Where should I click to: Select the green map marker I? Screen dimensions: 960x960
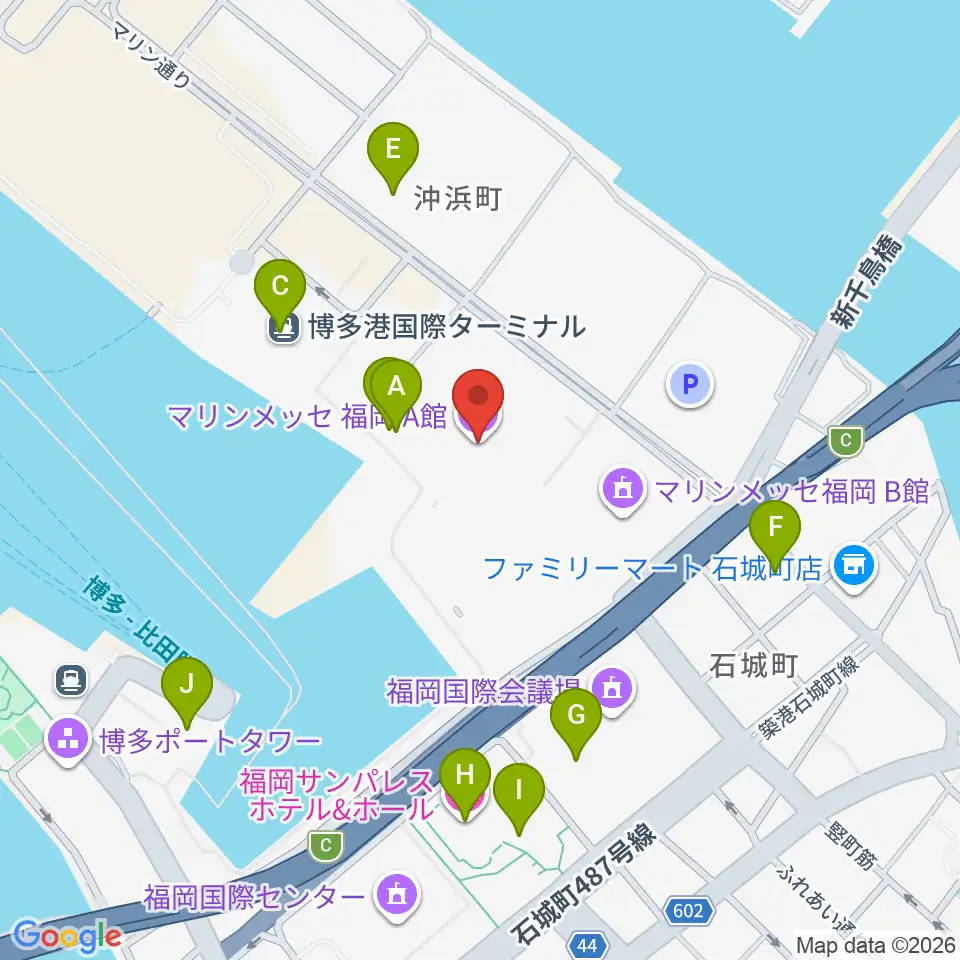[x=519, y=799]
